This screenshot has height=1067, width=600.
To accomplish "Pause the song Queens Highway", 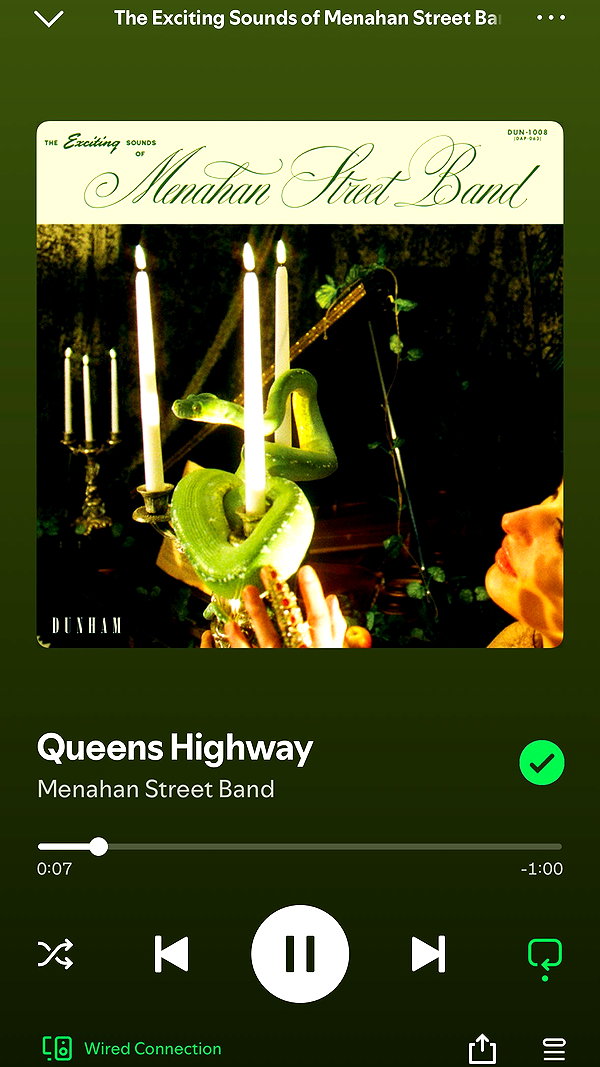I will pos(300,953).
